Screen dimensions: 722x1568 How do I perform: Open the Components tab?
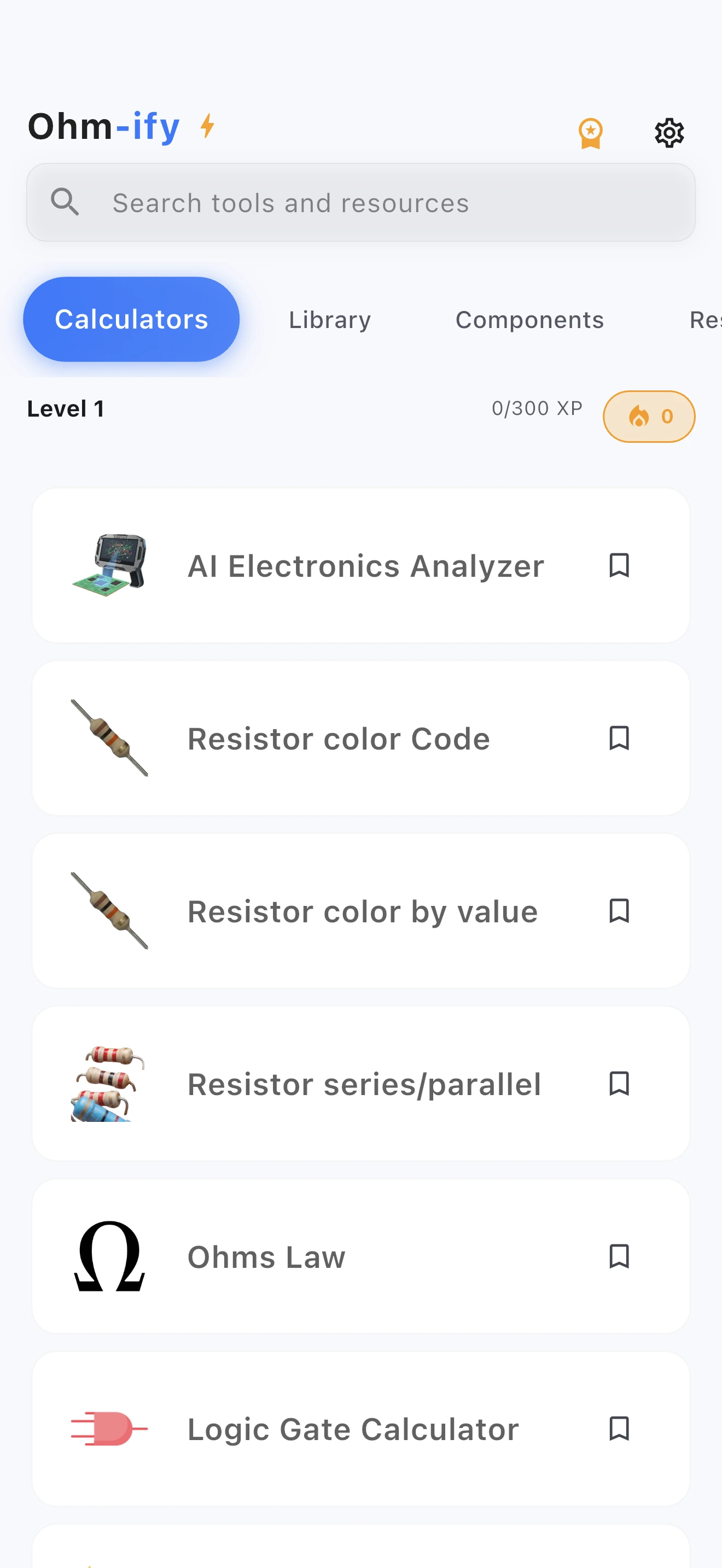(529, 319)
